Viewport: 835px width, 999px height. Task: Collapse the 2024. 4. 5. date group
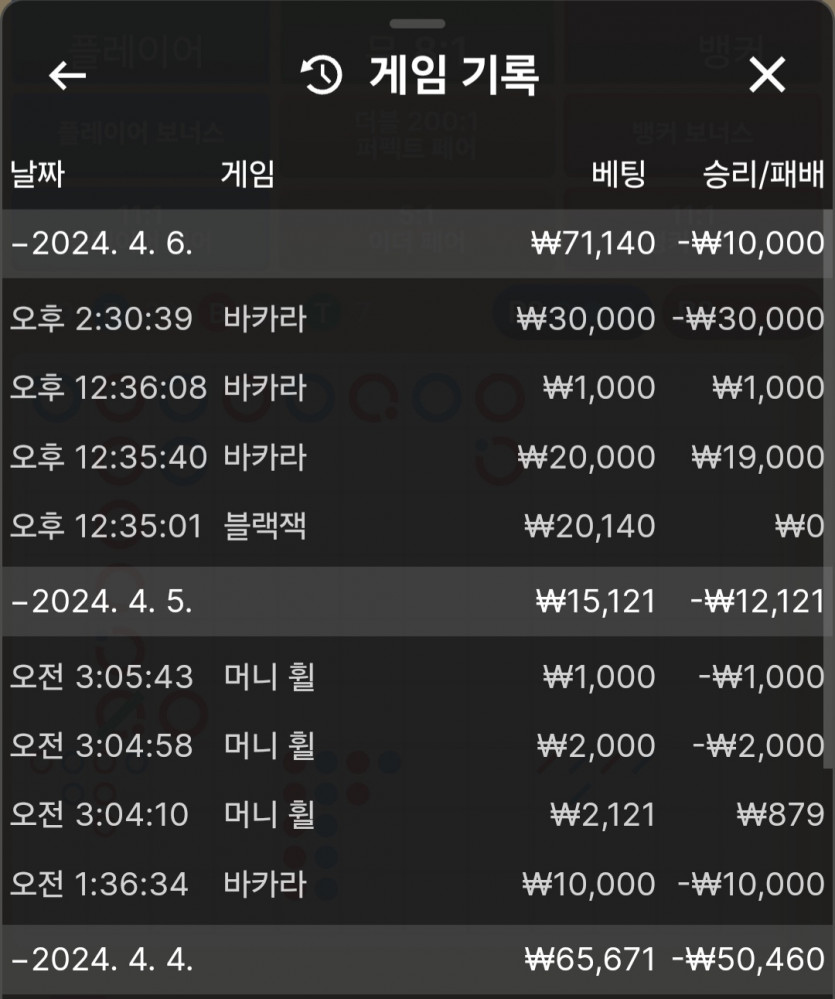pyautogui.click(x=100, y=601)
